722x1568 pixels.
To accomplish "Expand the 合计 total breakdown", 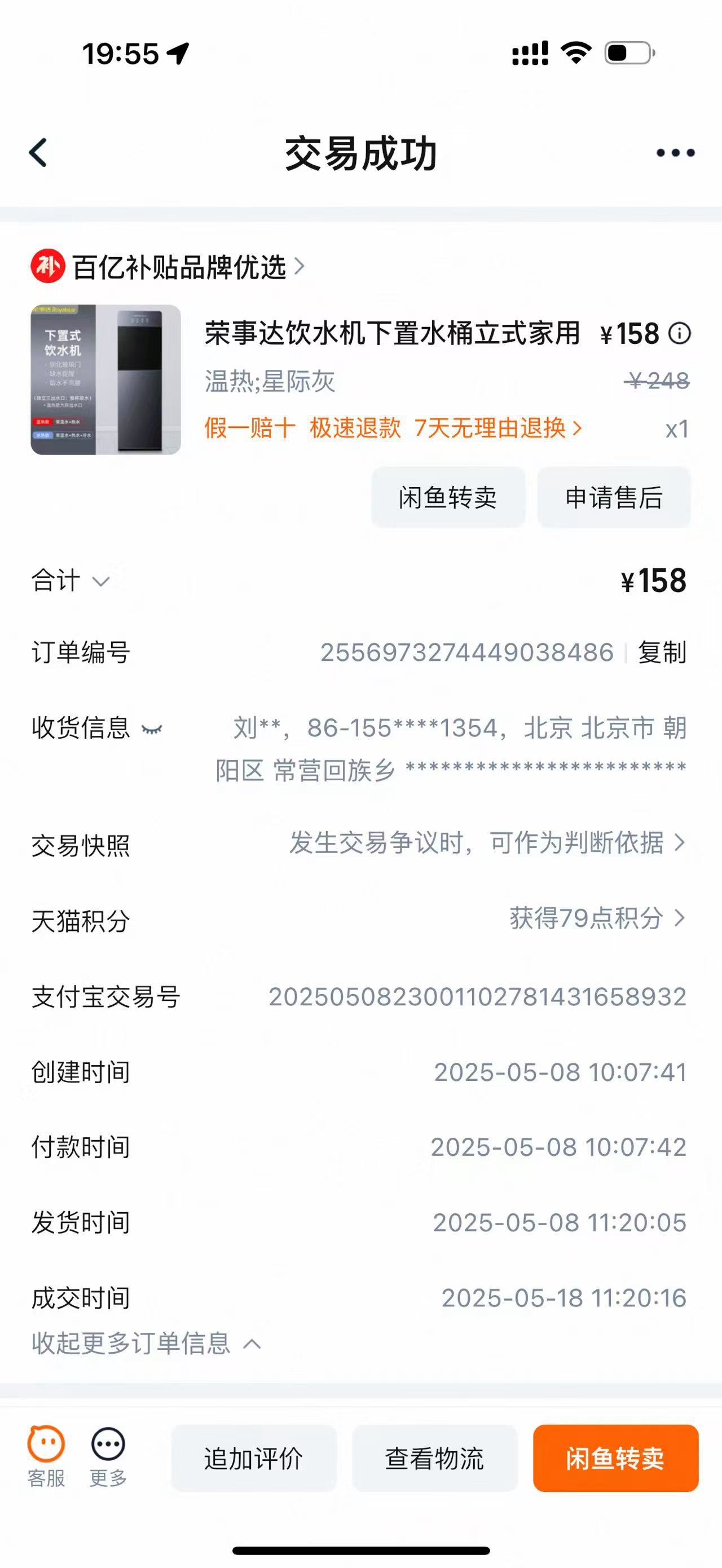I will 71,581.
